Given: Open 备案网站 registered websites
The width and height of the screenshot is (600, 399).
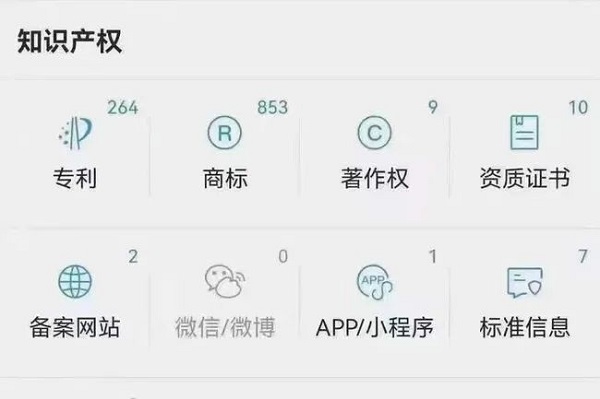Looking at the screenshot, I should pyautogui.click(x=75, y=298).
